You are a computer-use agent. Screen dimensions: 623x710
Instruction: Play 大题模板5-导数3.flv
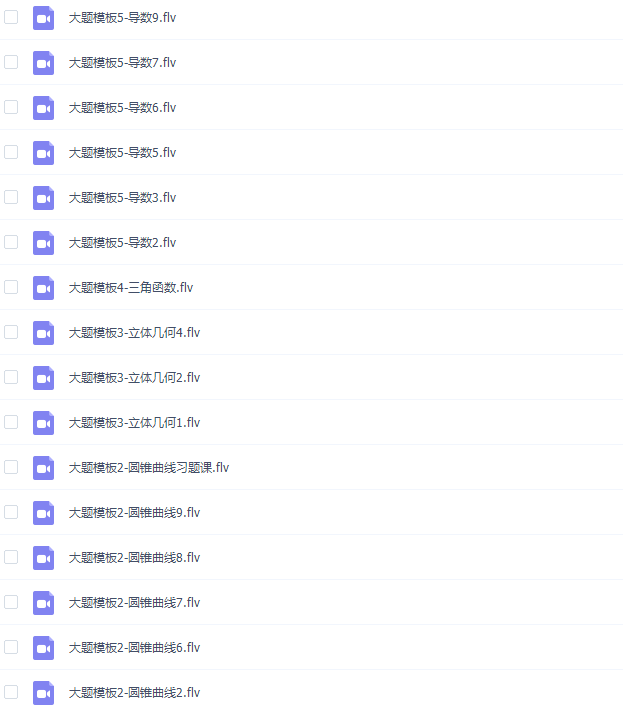coord(122,197)
